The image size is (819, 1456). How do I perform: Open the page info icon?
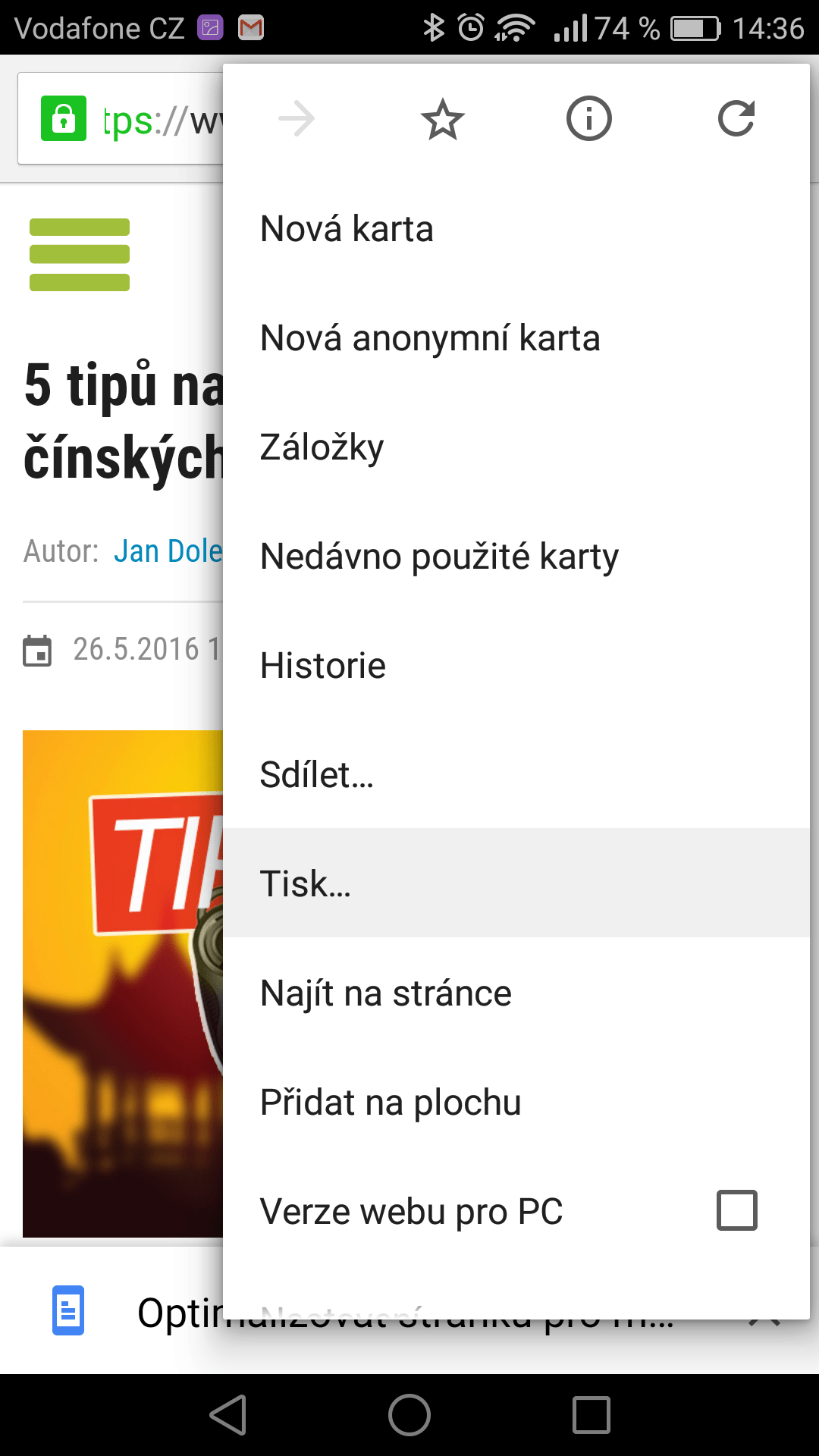click(x=589, y=119)
